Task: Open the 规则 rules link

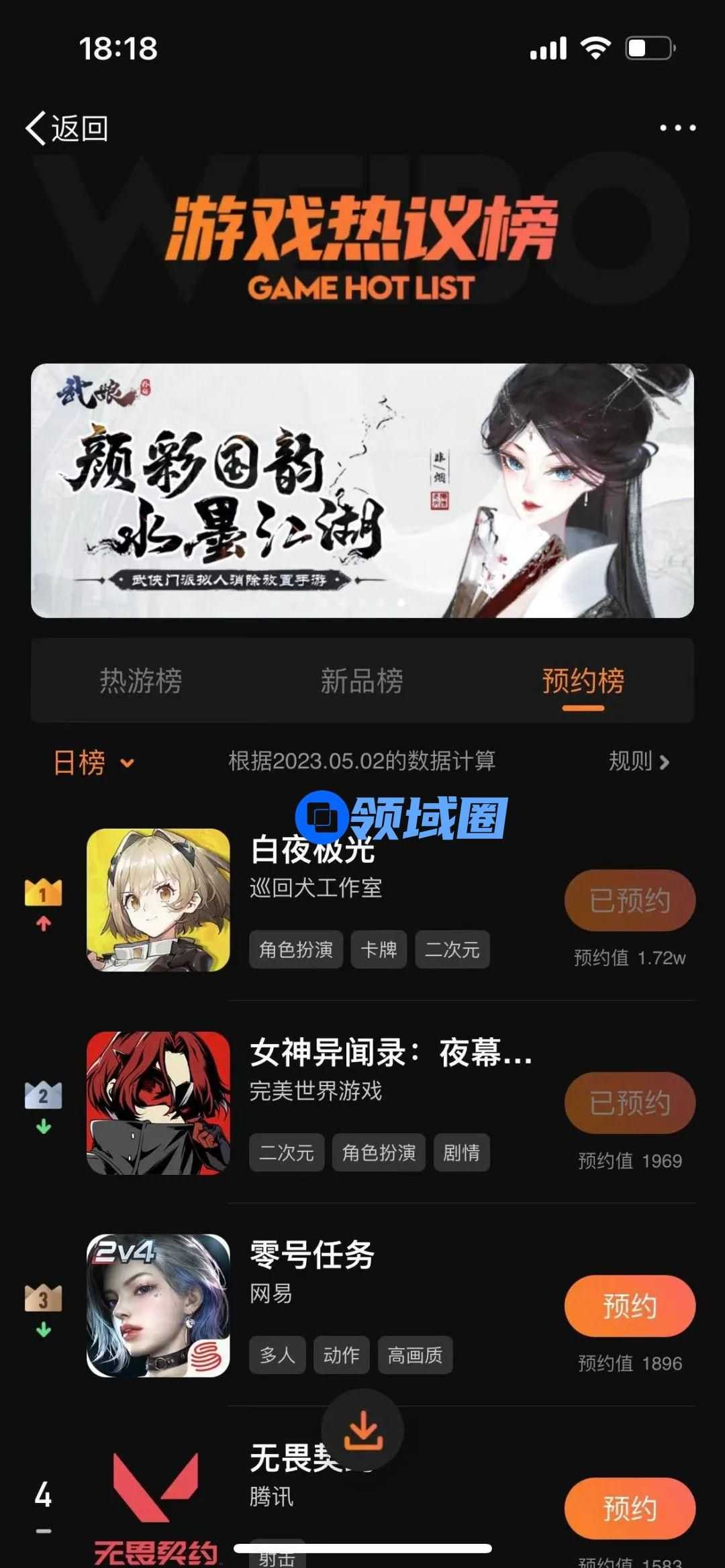Action: tap(638, 762)
